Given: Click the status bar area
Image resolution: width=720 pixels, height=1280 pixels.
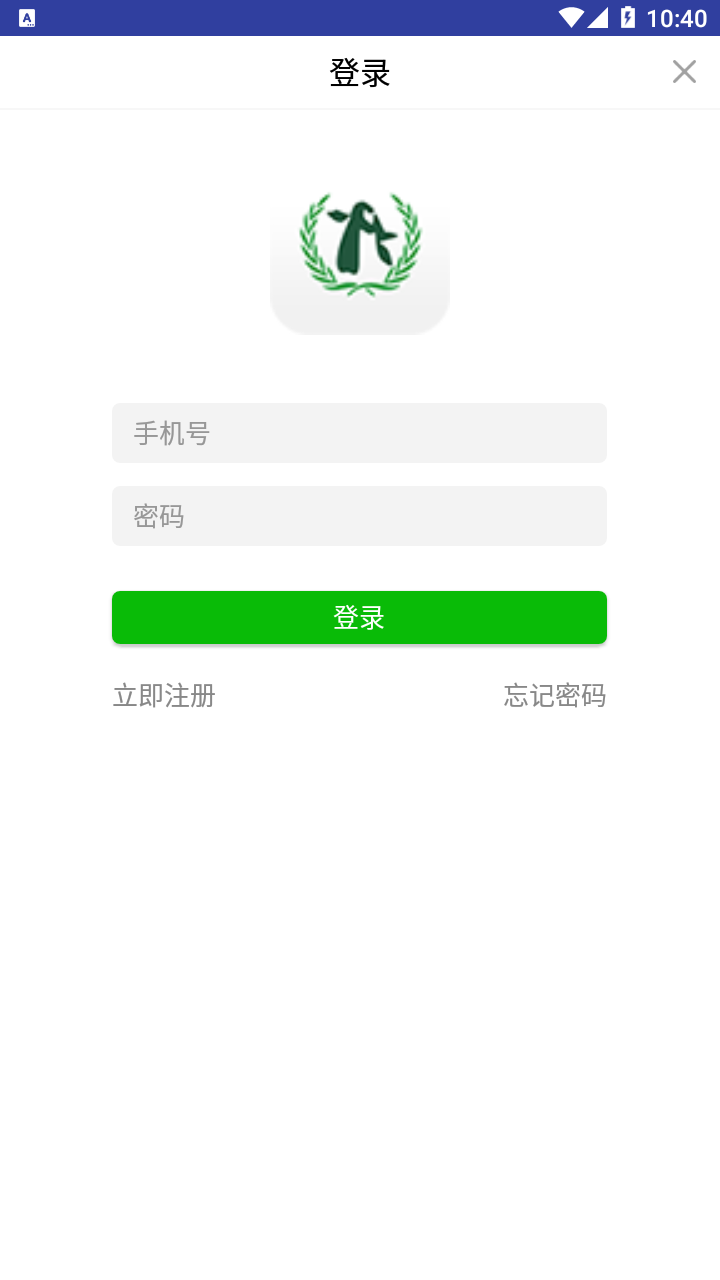Looking at the screenshot, I should [360, 16].
